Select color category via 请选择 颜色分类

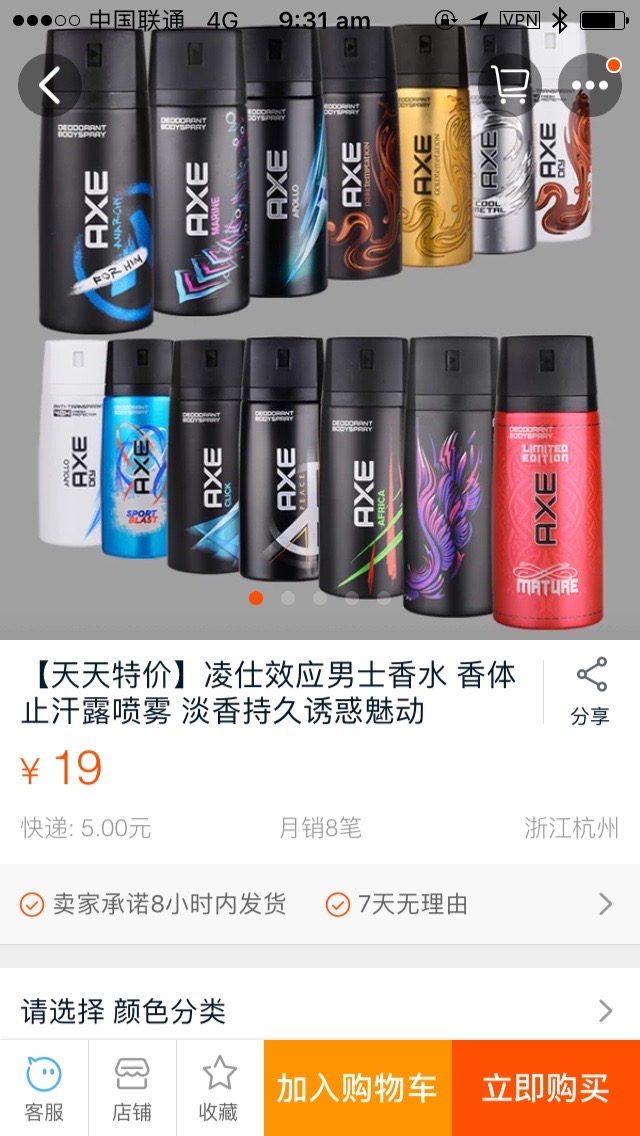[320, 1011]
